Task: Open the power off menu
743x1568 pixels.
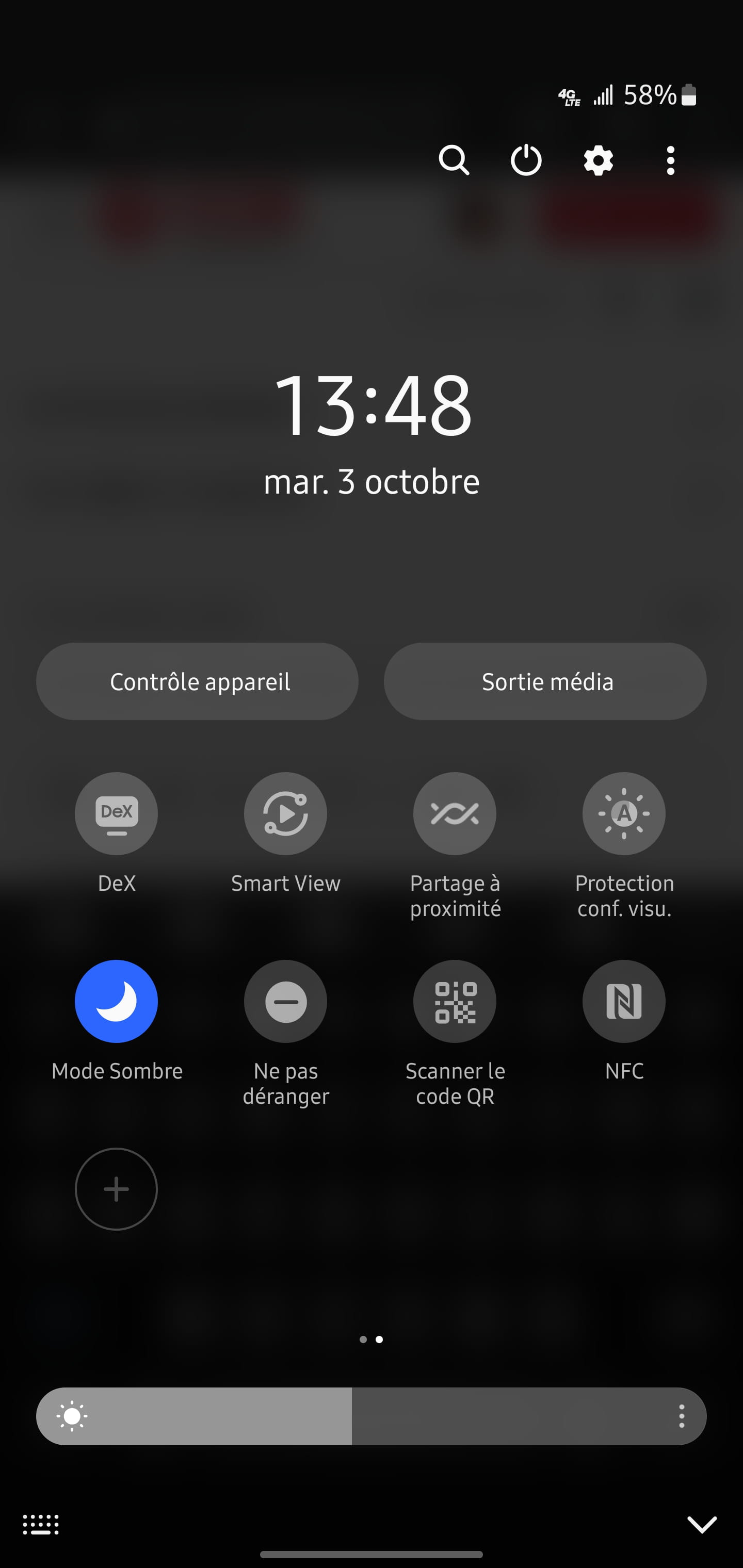Action: tap(526, 161)
